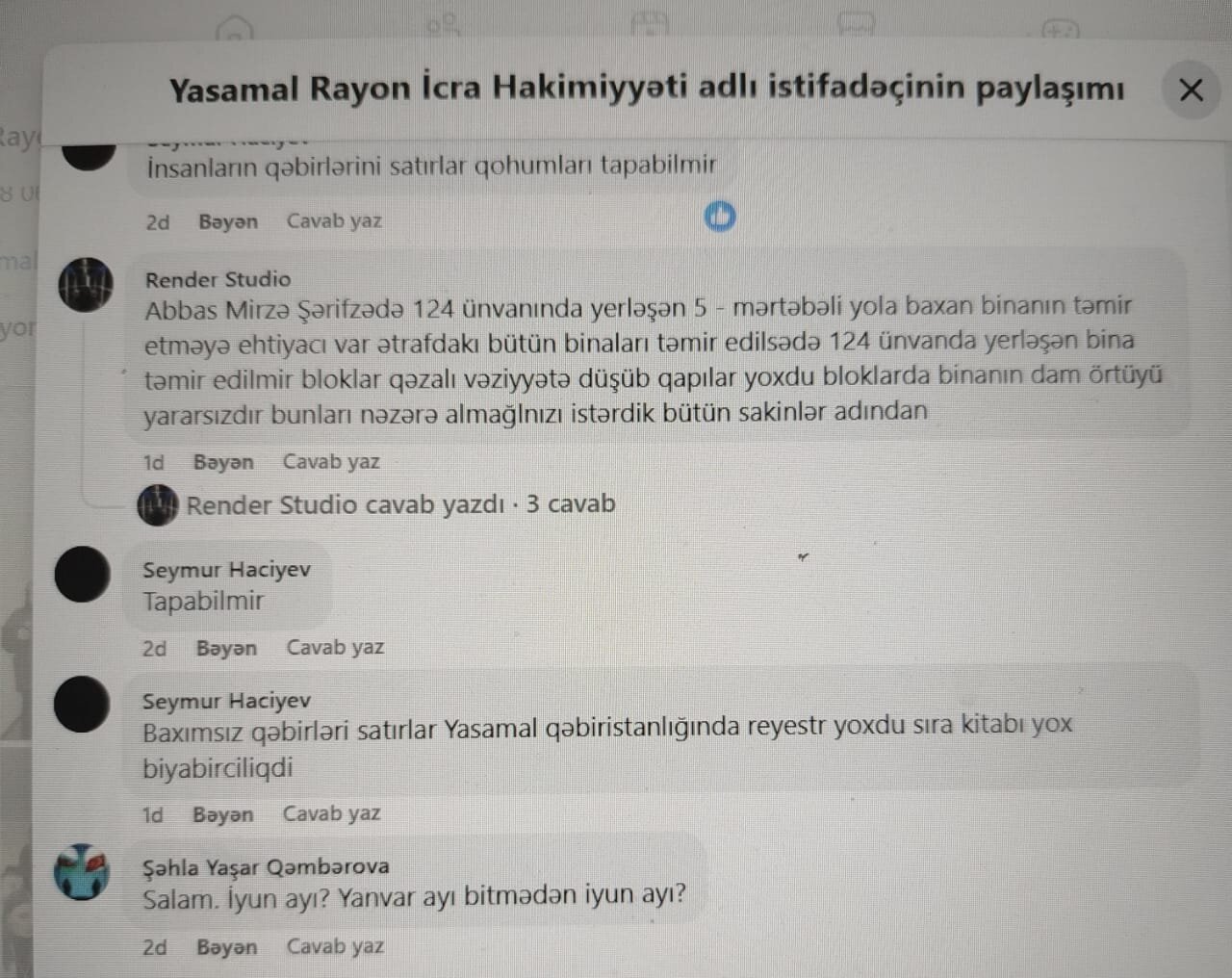Open Şəhla Yaşar Qəmbərova's avatar picture
Image resolution: width=1232 pixels, height=978 pixels.
coord(81,872)
